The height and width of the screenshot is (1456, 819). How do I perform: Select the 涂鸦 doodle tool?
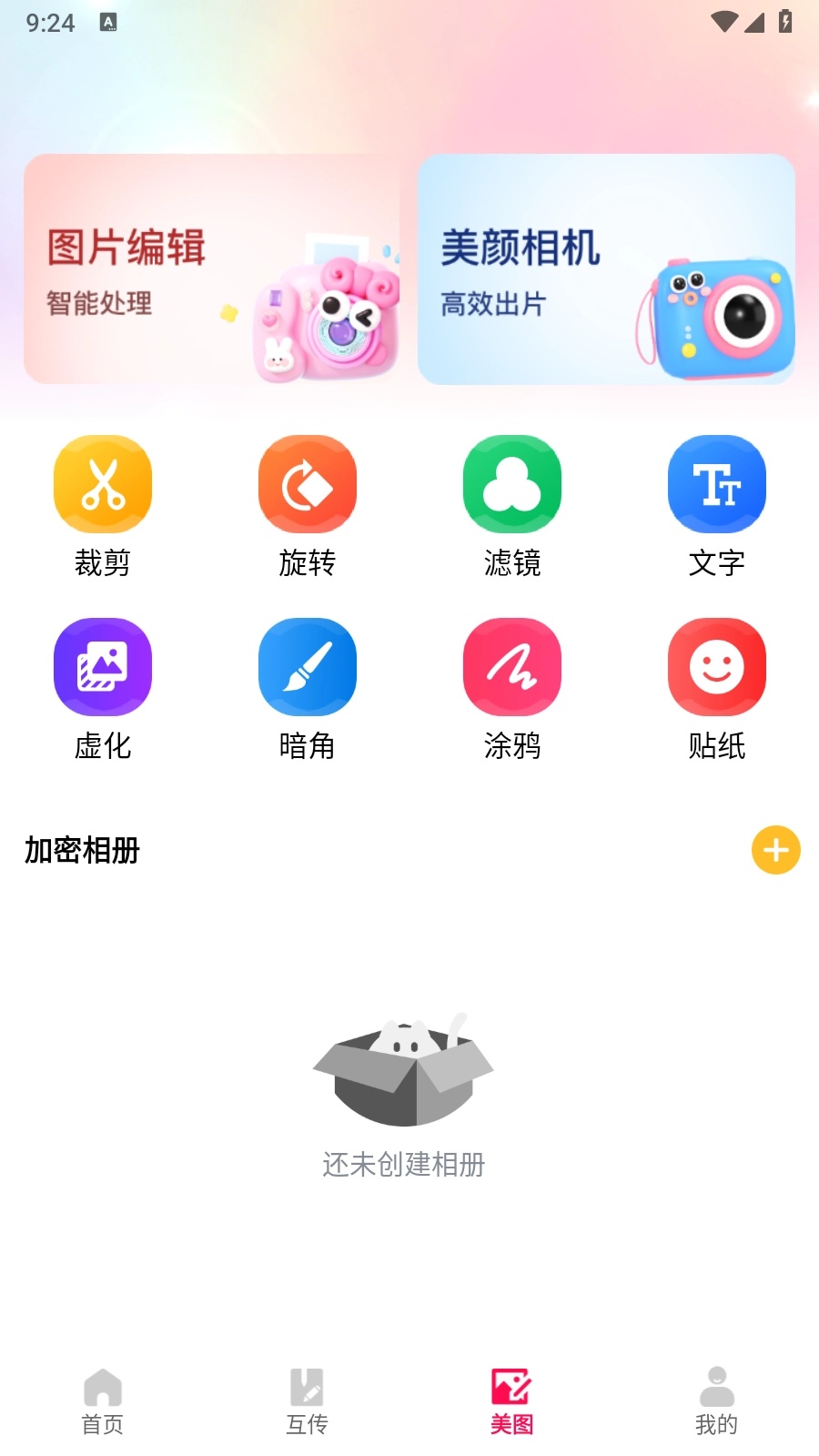click(511, 666)
